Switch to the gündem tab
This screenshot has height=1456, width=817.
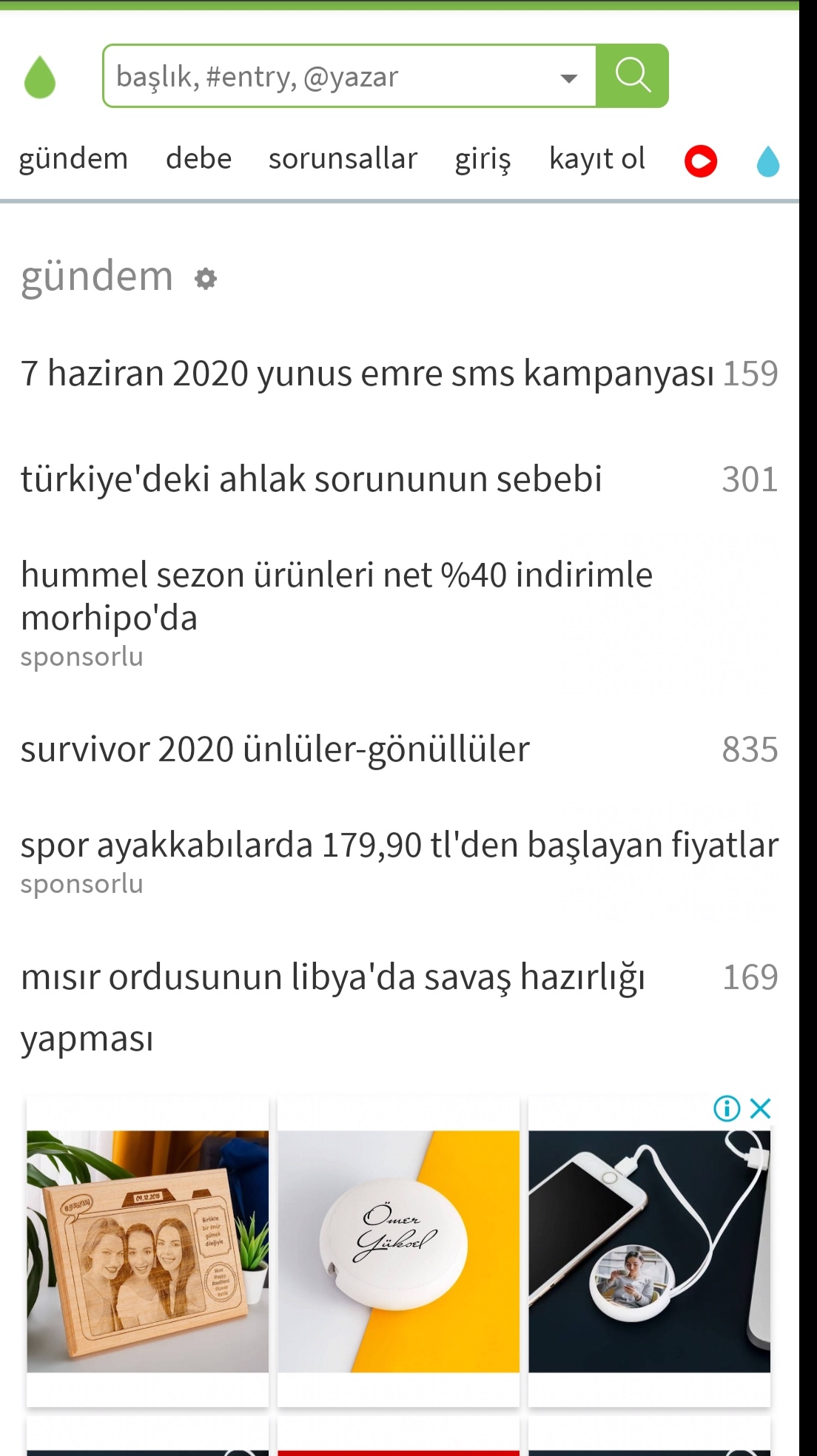73,159
